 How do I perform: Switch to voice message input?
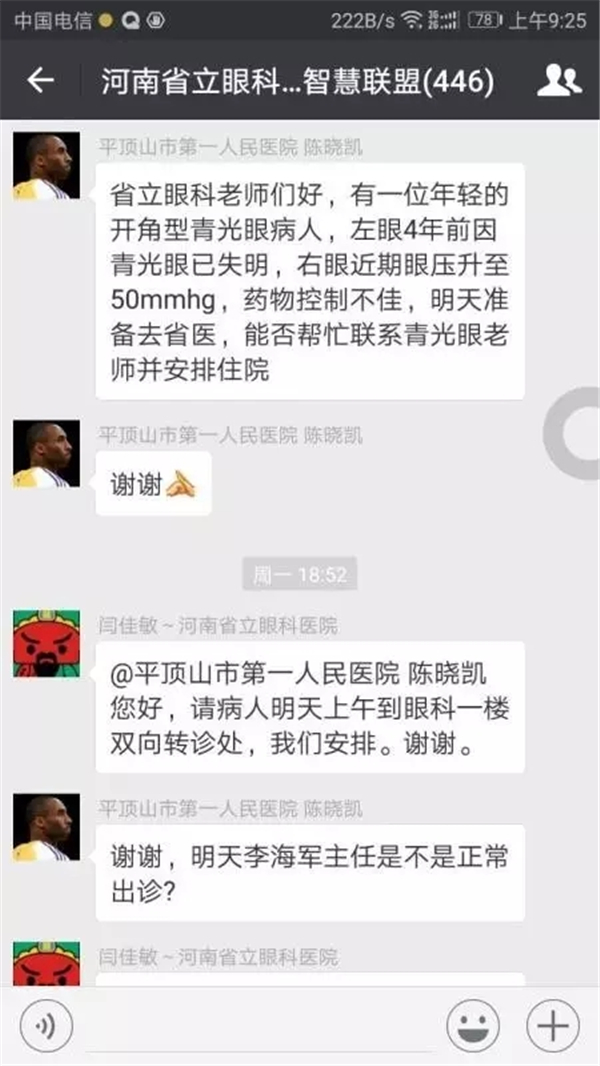click(45, 1026)
